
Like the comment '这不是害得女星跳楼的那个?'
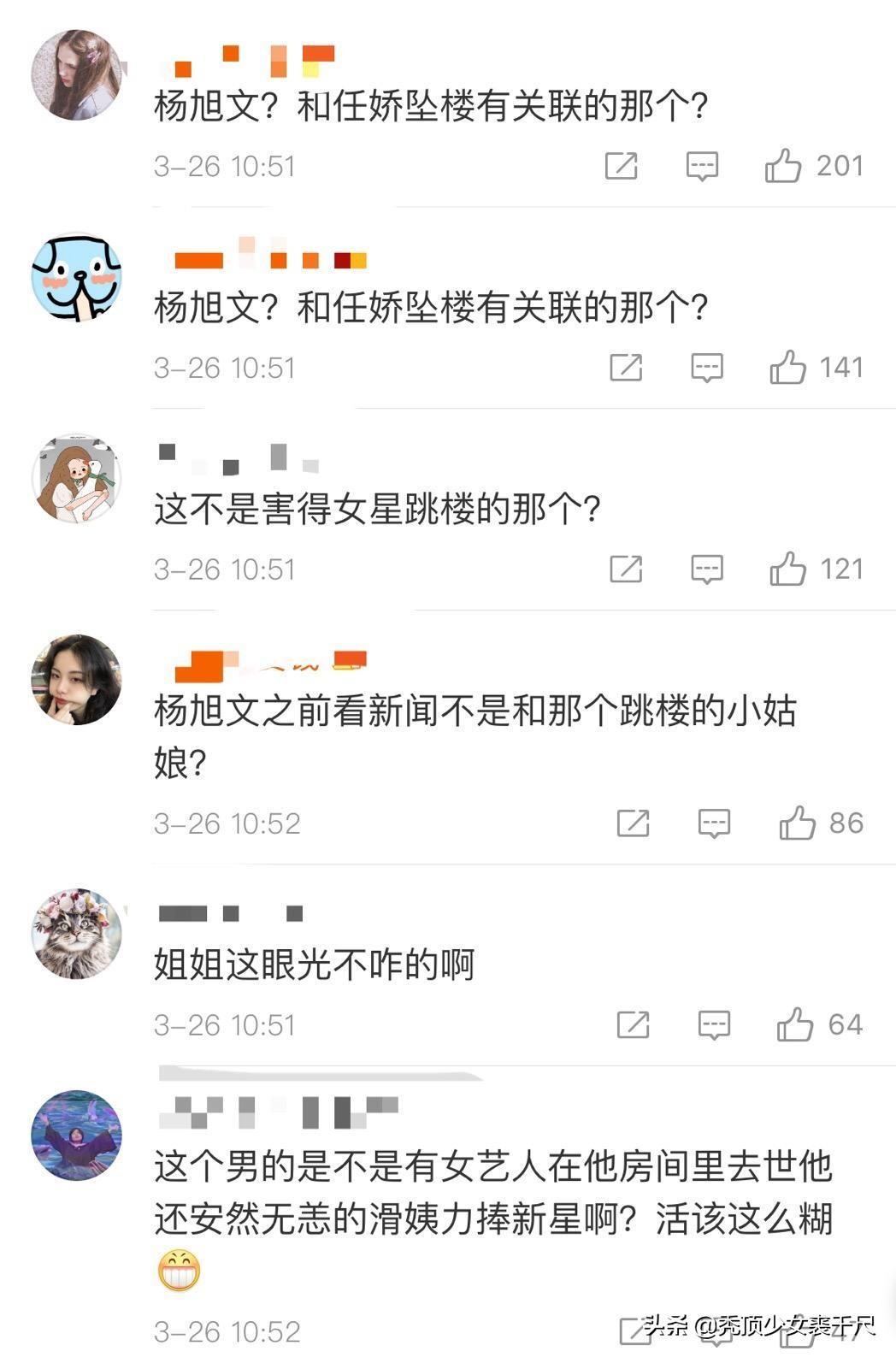click(787, 569)
